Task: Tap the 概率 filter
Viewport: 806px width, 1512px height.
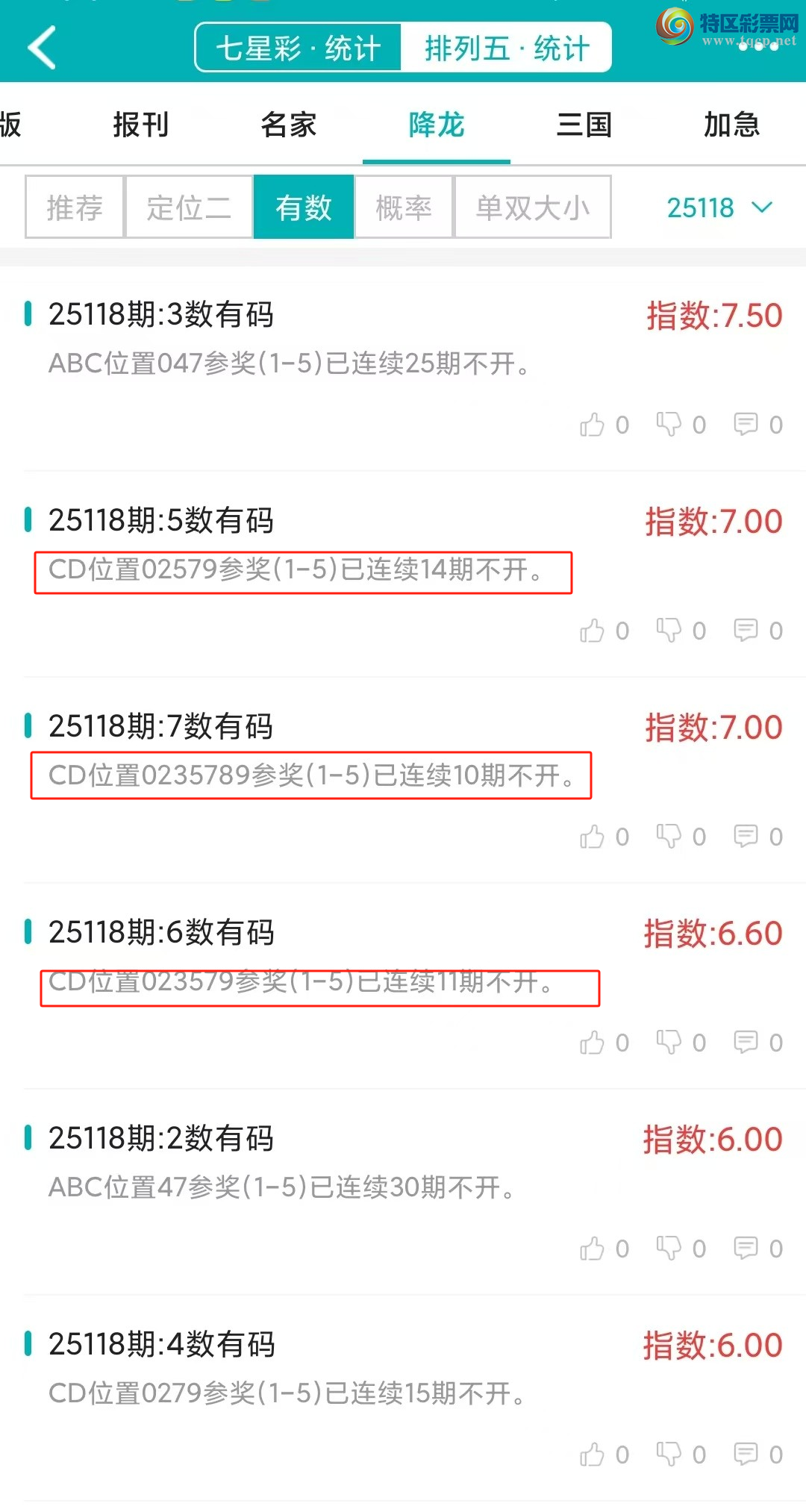Action: click(404, 207)
